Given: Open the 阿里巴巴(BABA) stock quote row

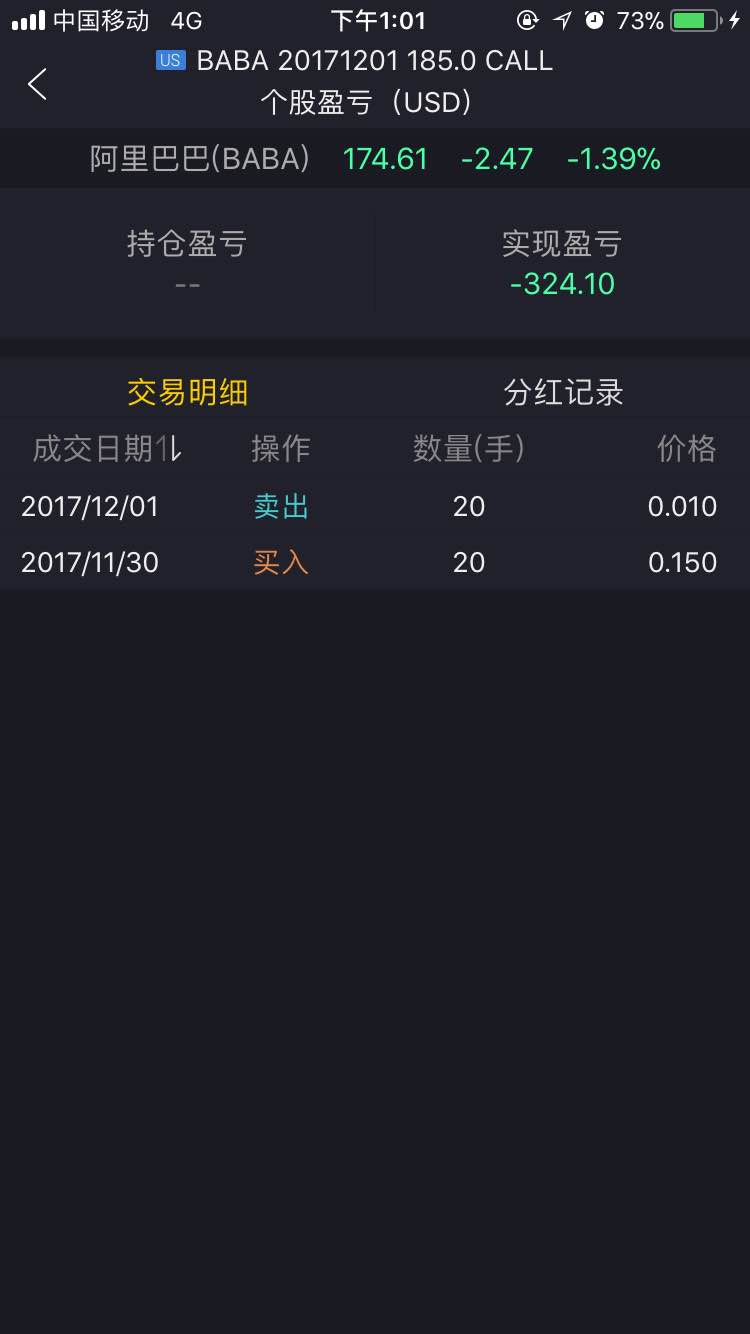Looking at the screenshot, I should pos(375,159).
